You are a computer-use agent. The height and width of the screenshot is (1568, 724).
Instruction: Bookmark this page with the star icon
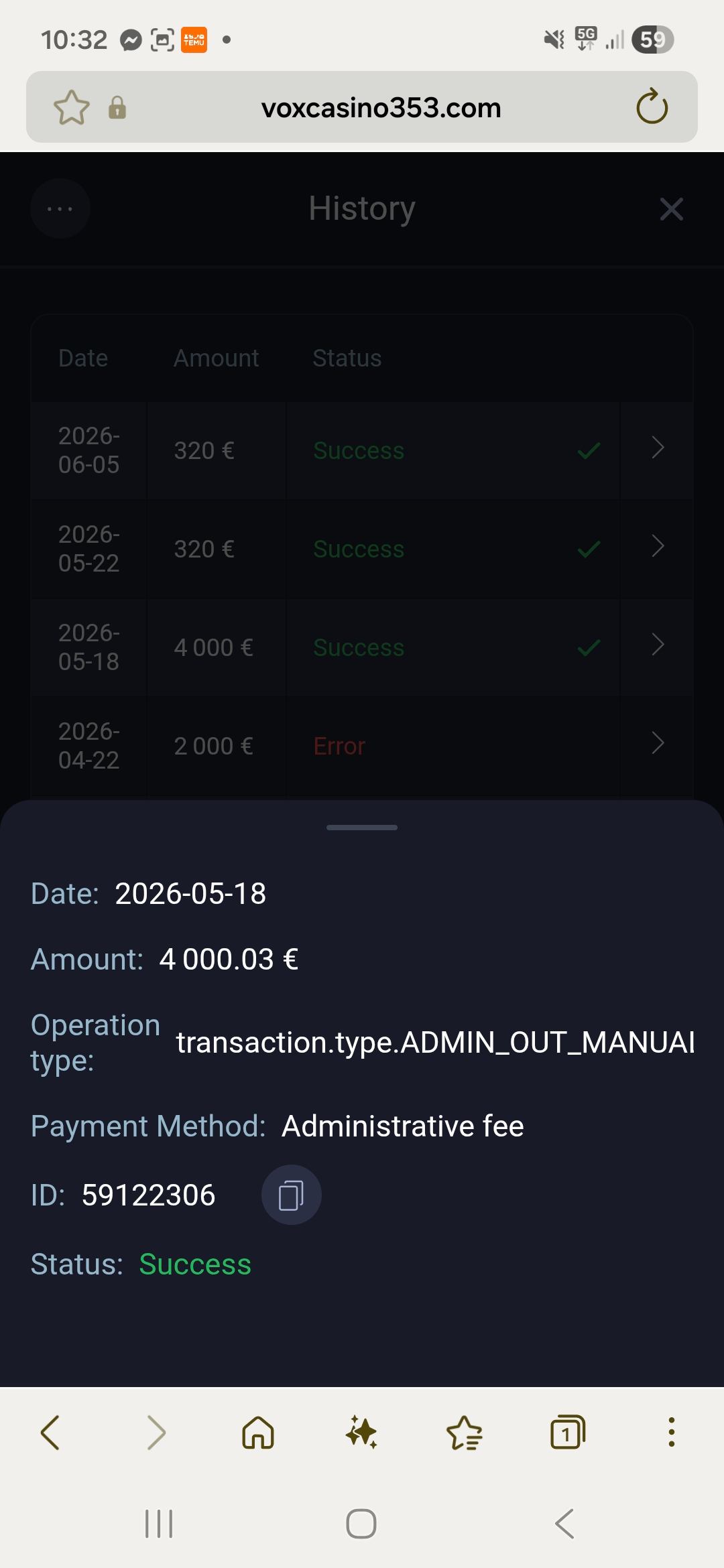tap(71, 107)
